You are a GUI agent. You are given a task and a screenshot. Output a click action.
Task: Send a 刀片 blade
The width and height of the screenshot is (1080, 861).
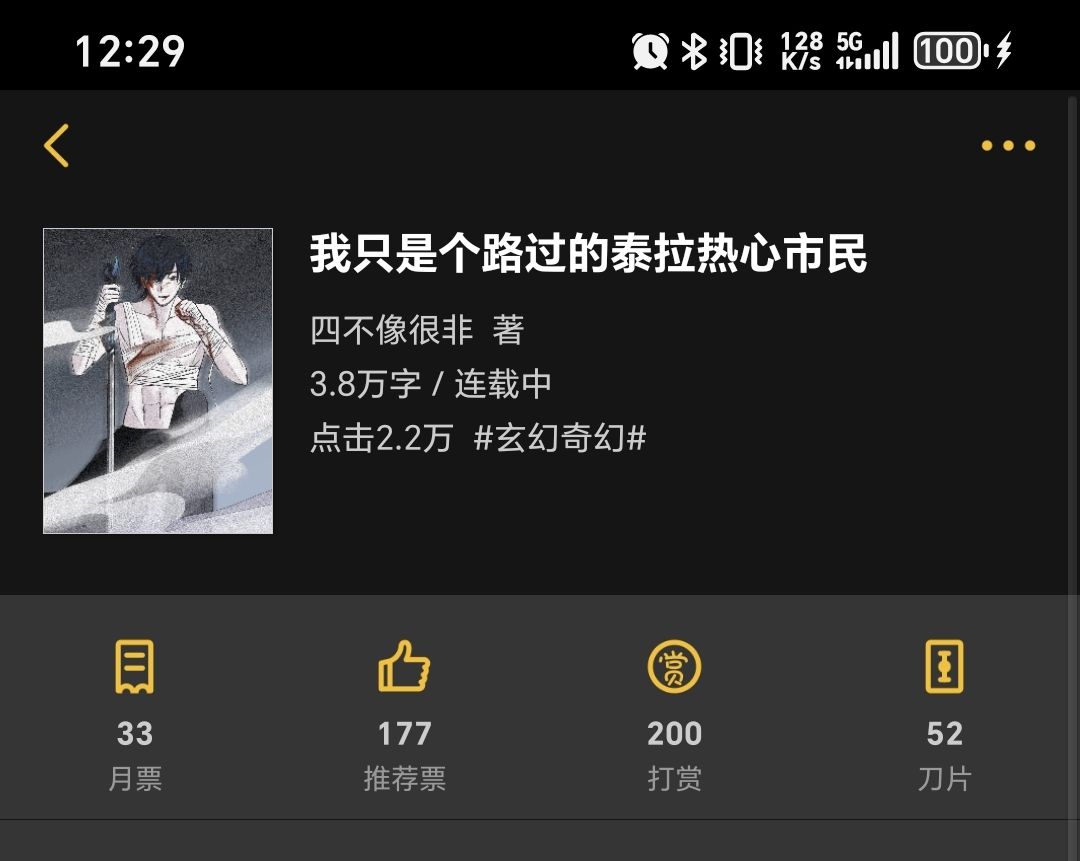[x=944, y=710]
